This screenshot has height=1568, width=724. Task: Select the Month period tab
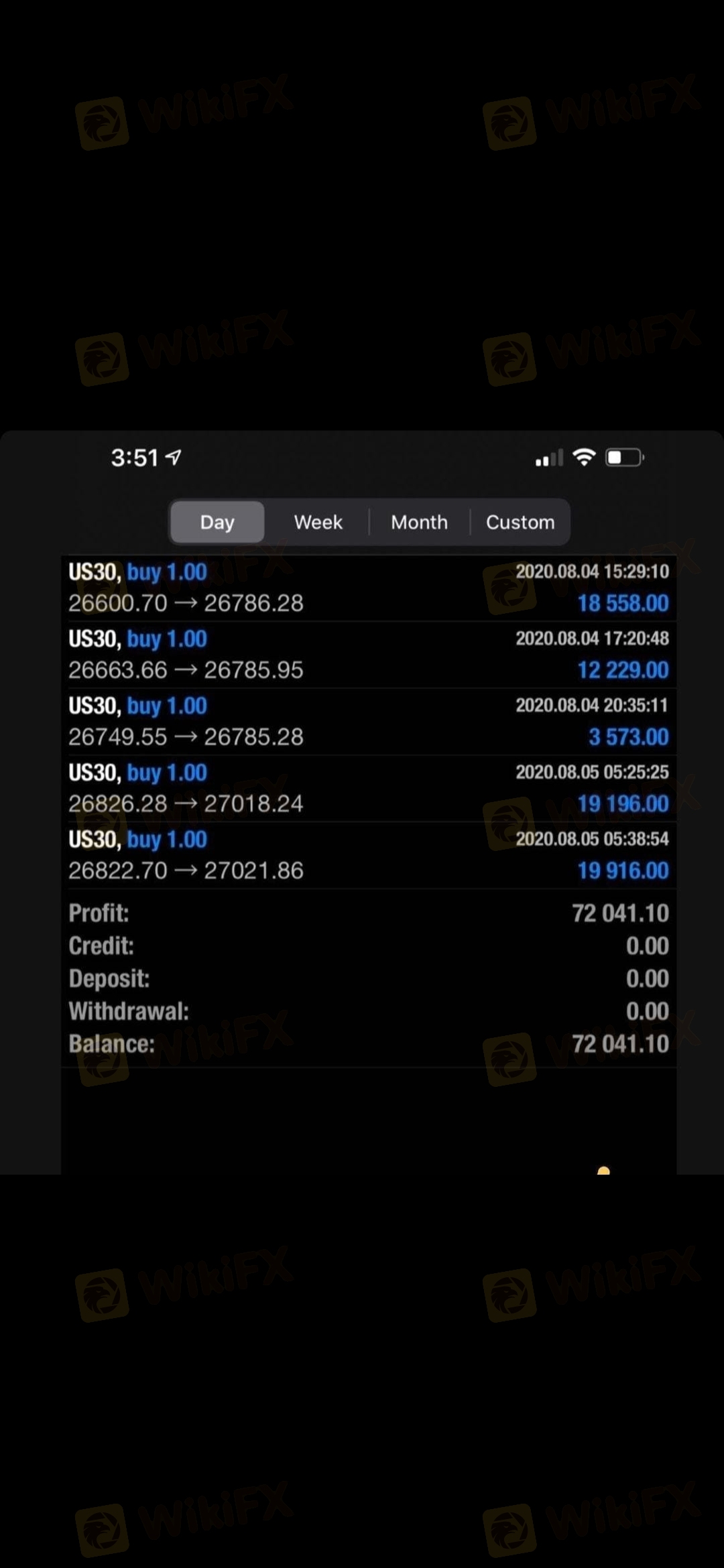[419, 522]
